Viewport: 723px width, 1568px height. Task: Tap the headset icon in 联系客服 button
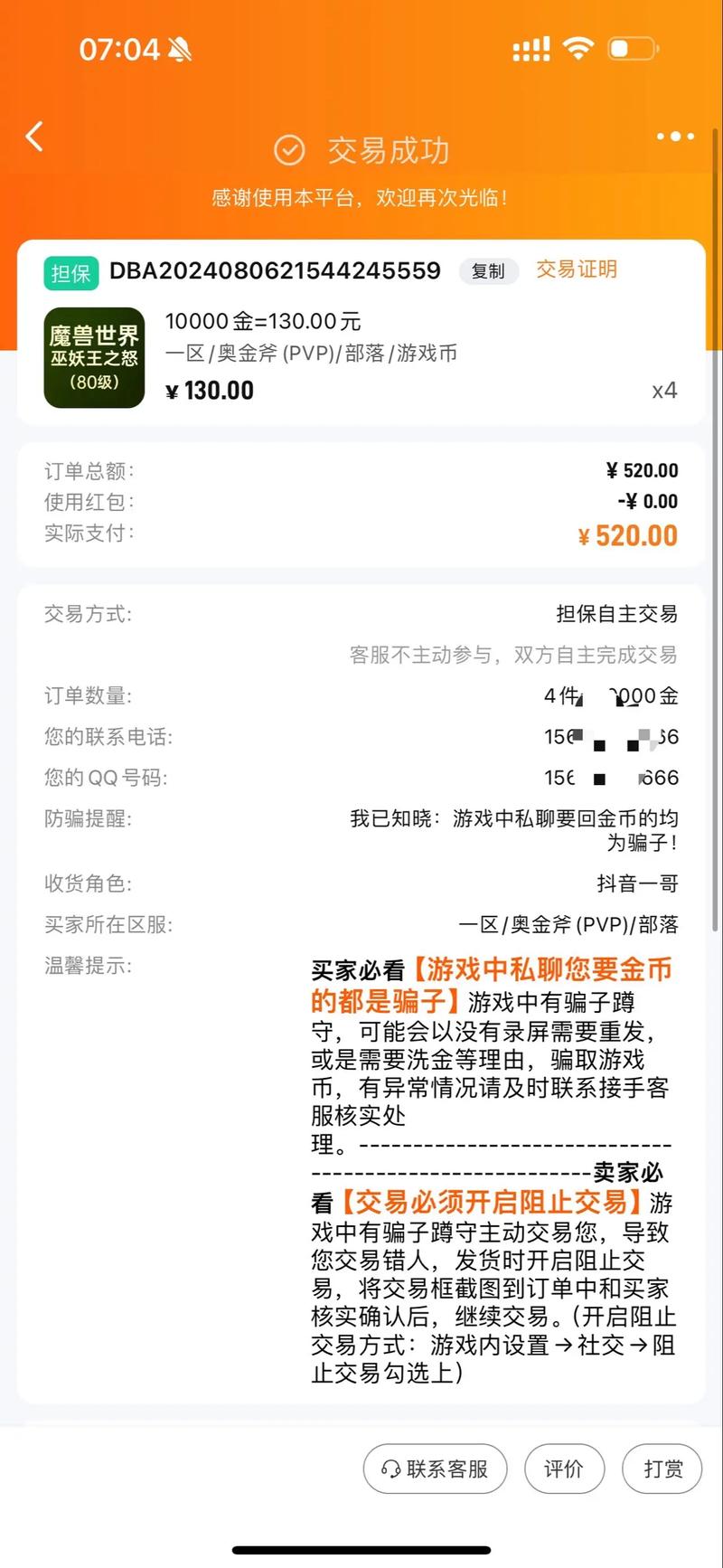(390, 1469)
